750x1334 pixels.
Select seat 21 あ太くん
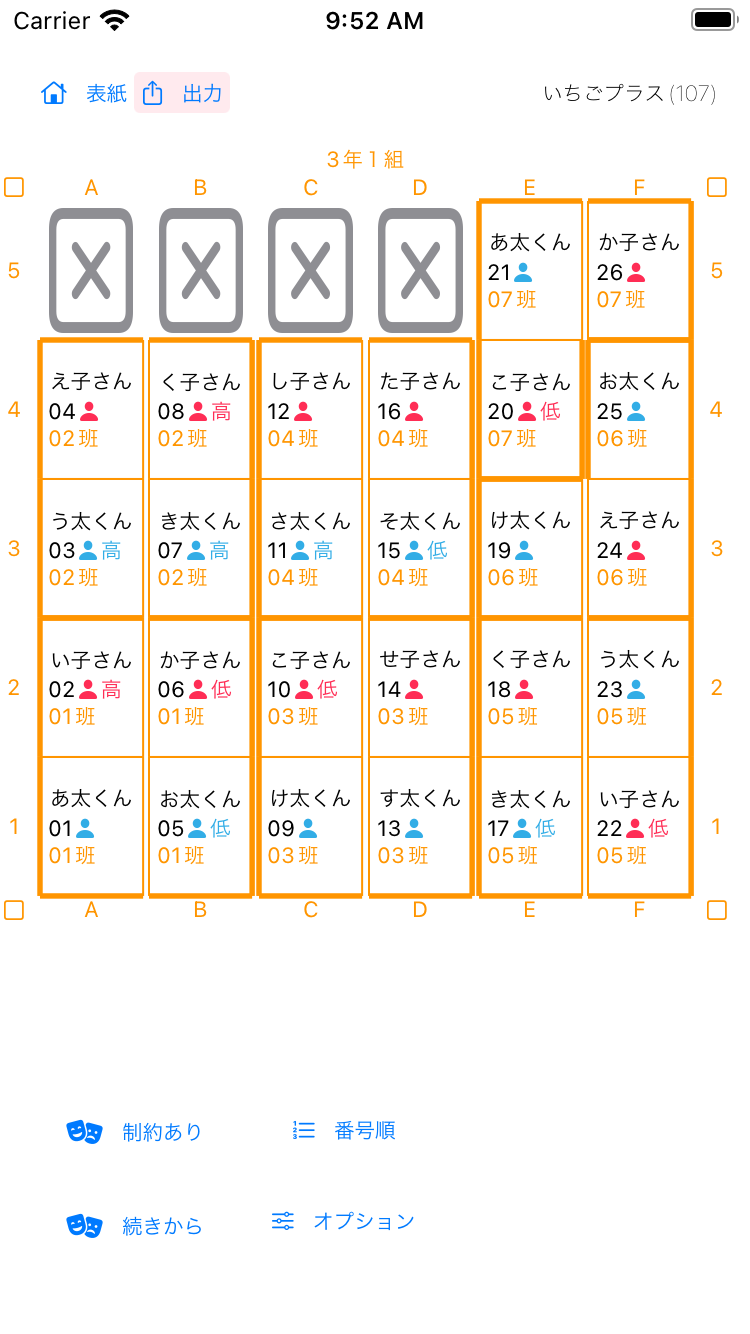pyautogui.click(x=530, y=270)
